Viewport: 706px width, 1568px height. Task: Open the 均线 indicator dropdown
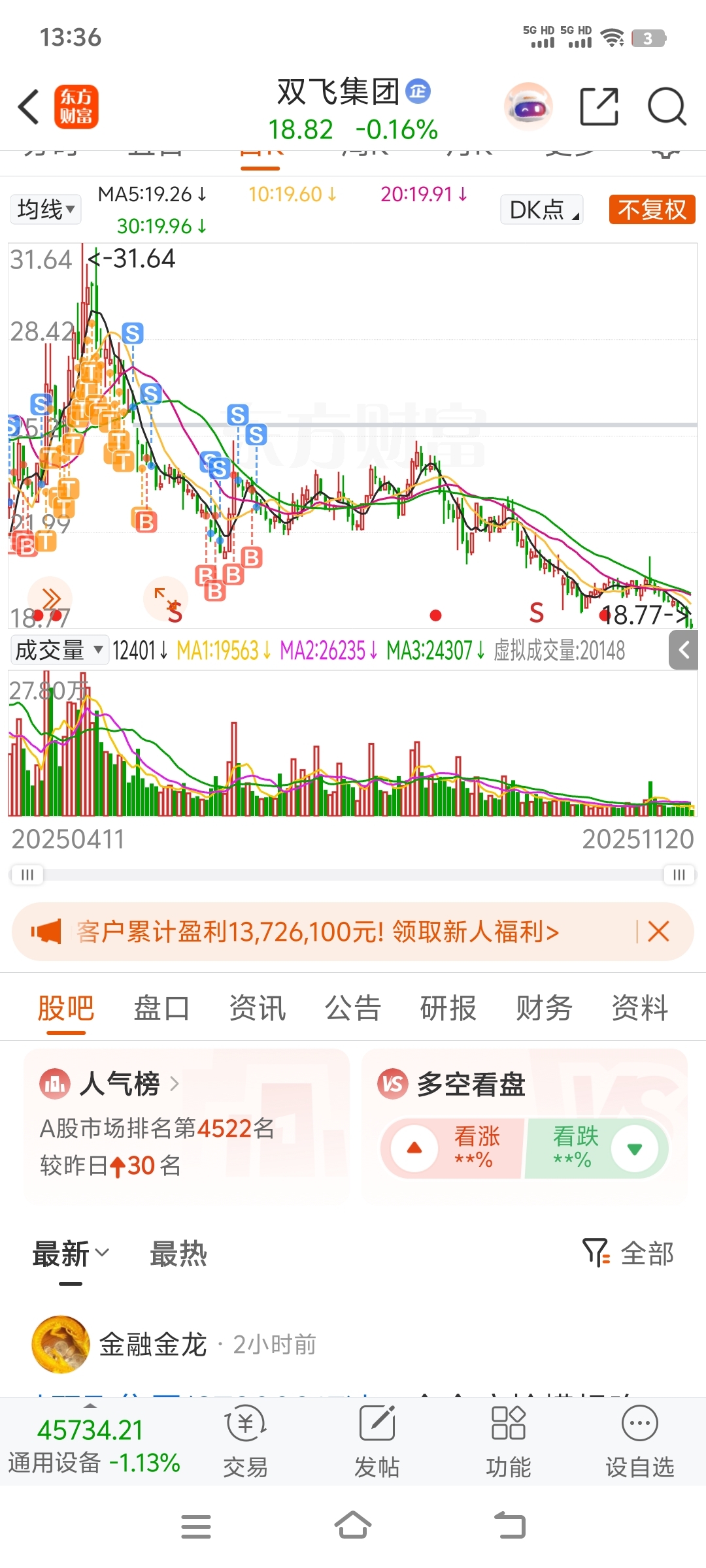[46, 210]
